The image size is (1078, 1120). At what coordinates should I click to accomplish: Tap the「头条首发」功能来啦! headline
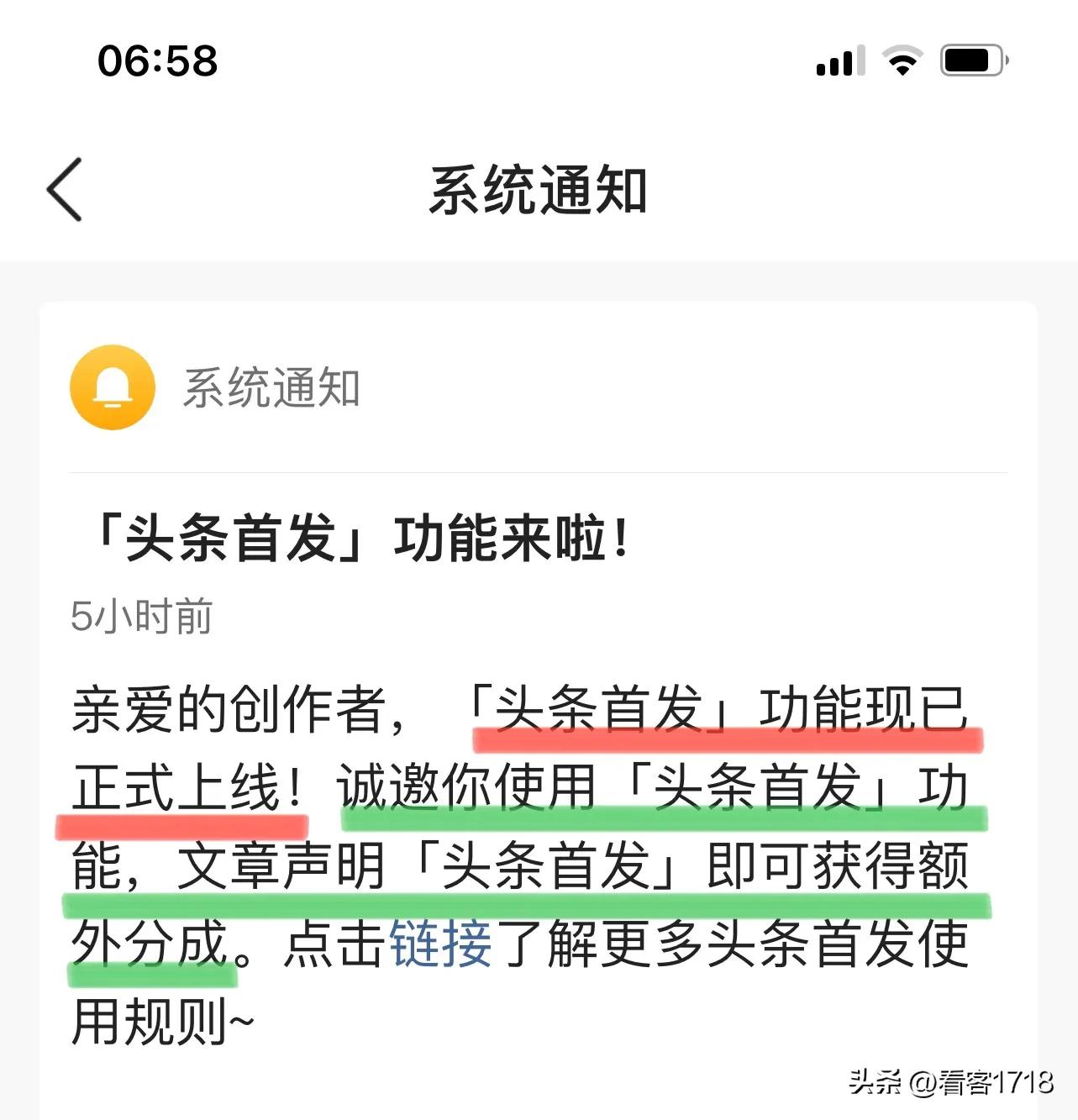pyautogui.click(x=353, y=532)
